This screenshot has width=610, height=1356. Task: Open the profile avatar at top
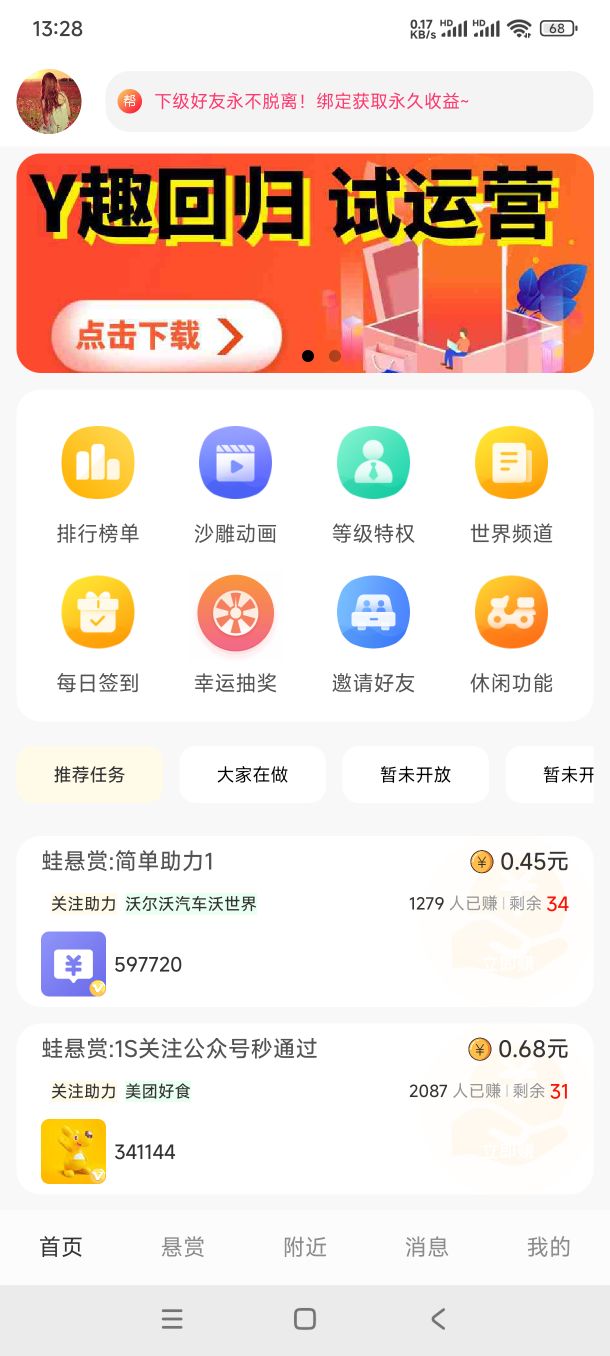click(49, 101)
